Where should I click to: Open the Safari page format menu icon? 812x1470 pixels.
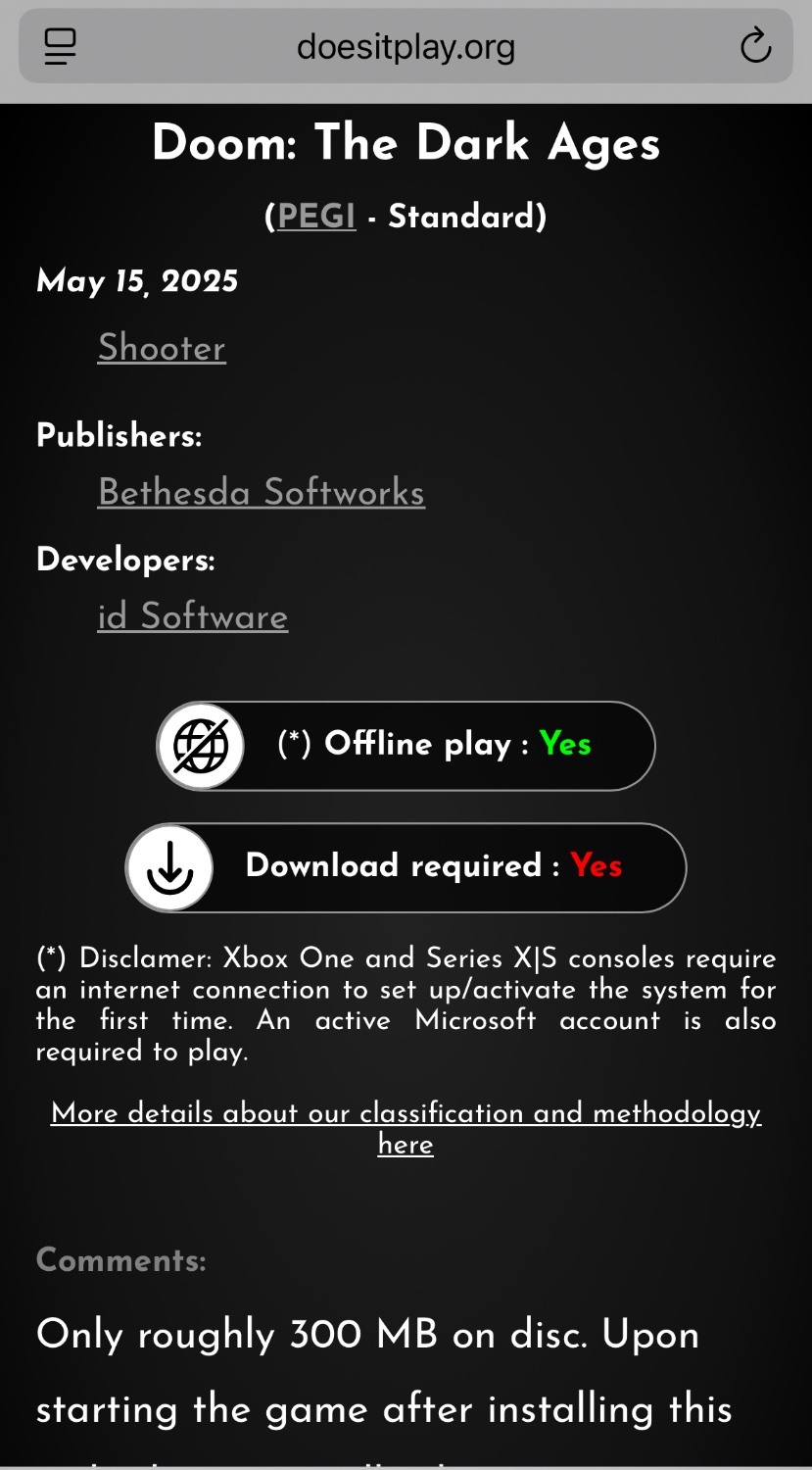tap(60, 46)
